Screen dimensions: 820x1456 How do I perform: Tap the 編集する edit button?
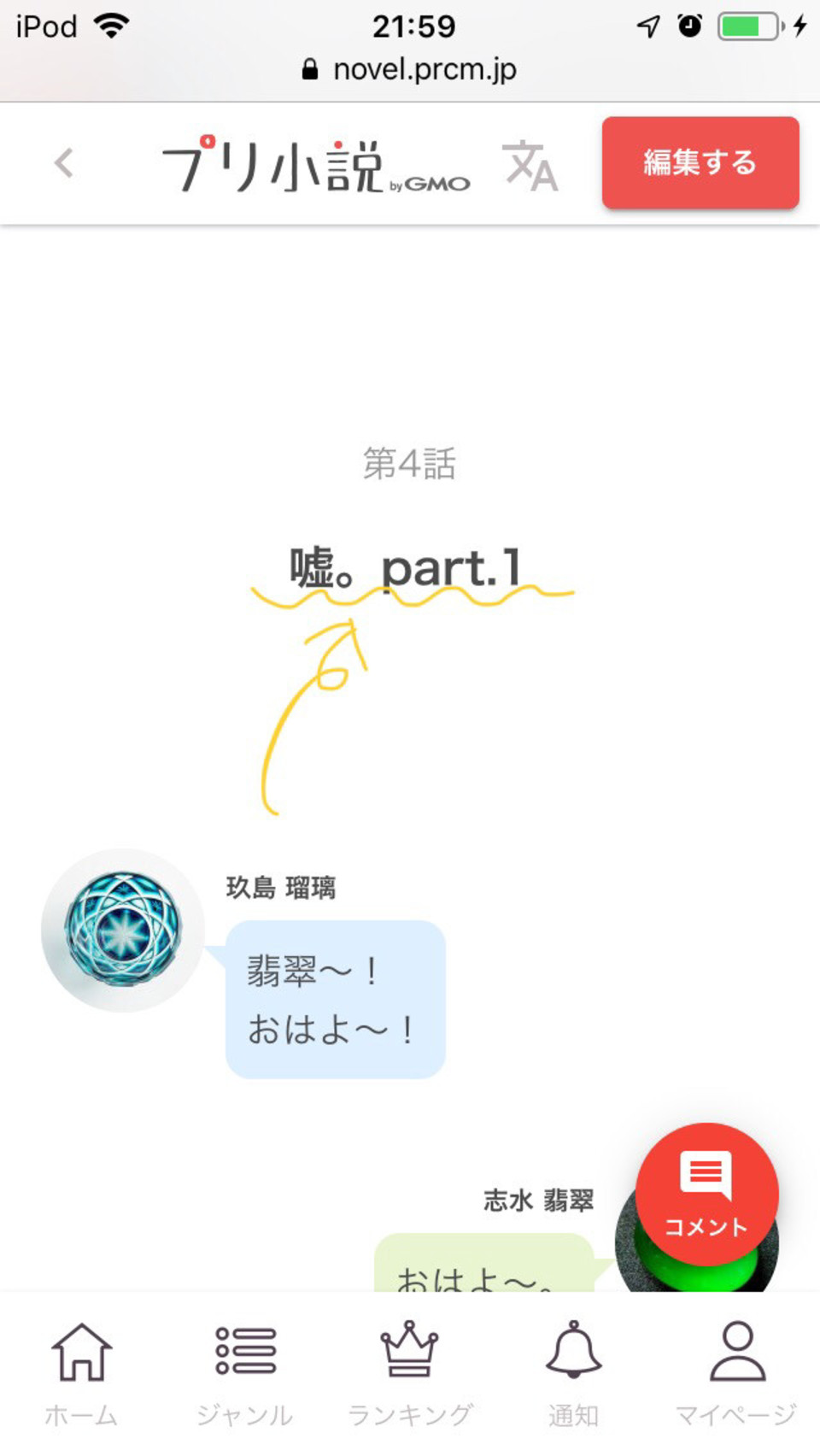(700, 162)
